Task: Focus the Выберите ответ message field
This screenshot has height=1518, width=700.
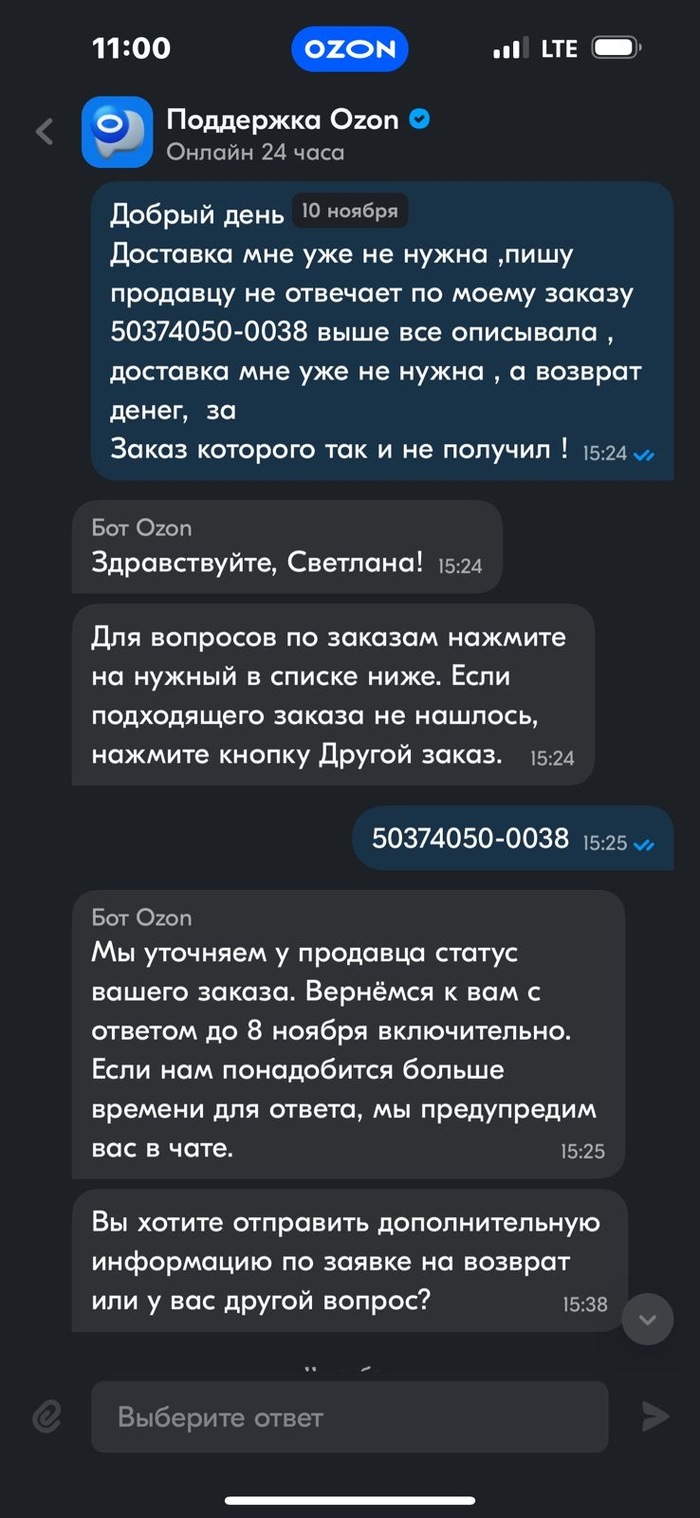Action: [x=349, y=1417]
